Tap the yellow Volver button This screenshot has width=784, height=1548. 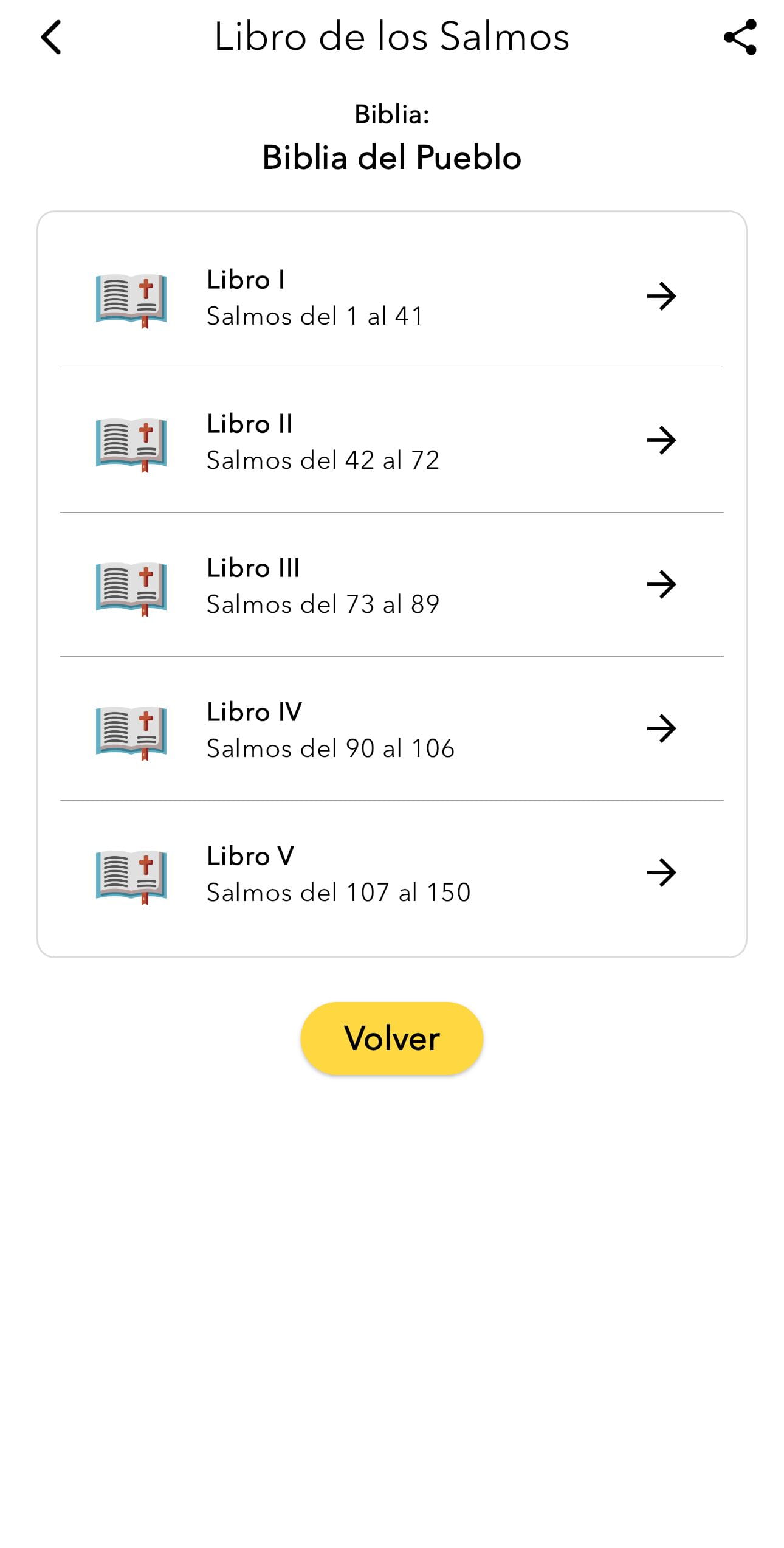click(x=392, y=1038)
